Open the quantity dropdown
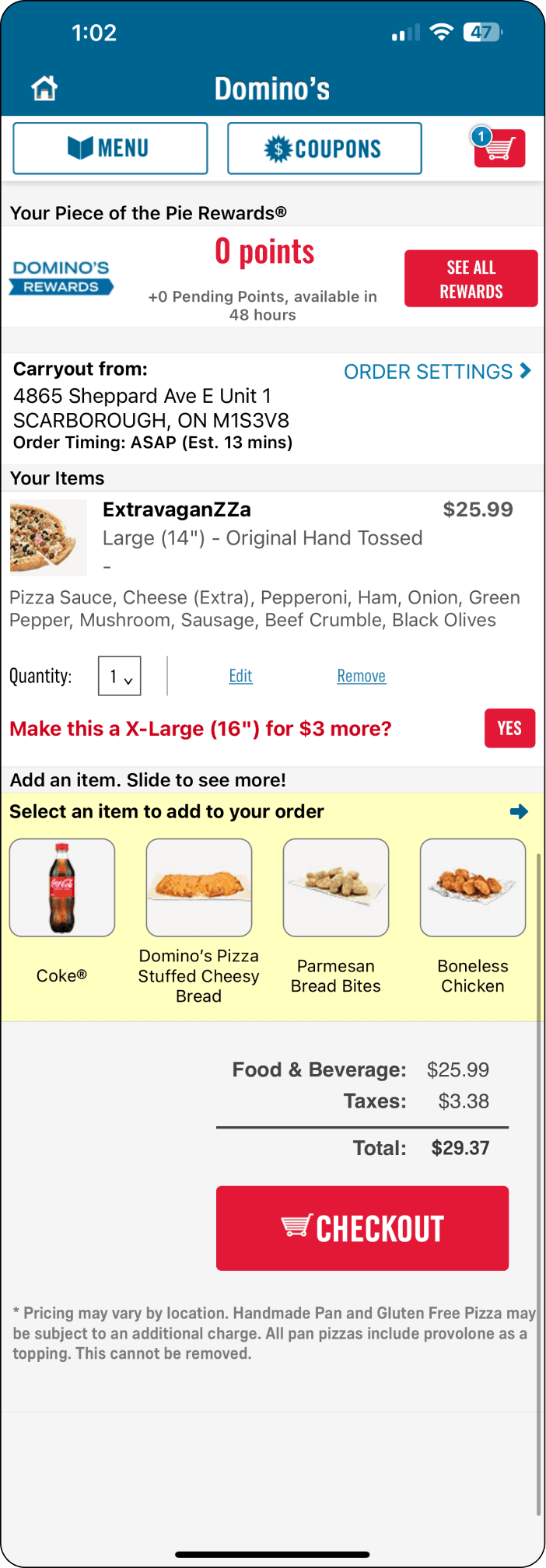The height and width of the screenshot is (1568, 546). pyautogui.click(x=120, y=676)
